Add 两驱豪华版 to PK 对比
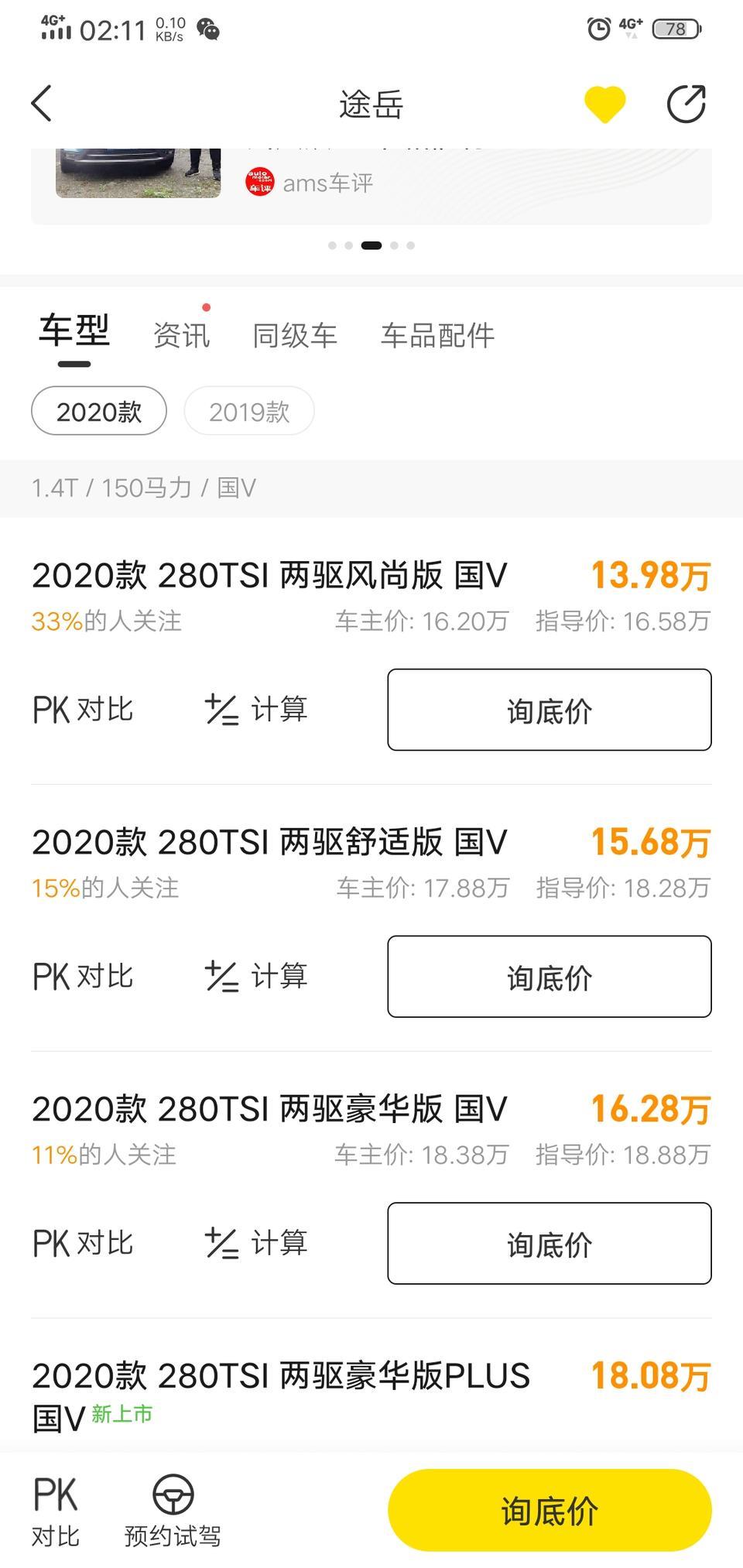This screenshot has height=1568, width=743. pos(83,1243)
